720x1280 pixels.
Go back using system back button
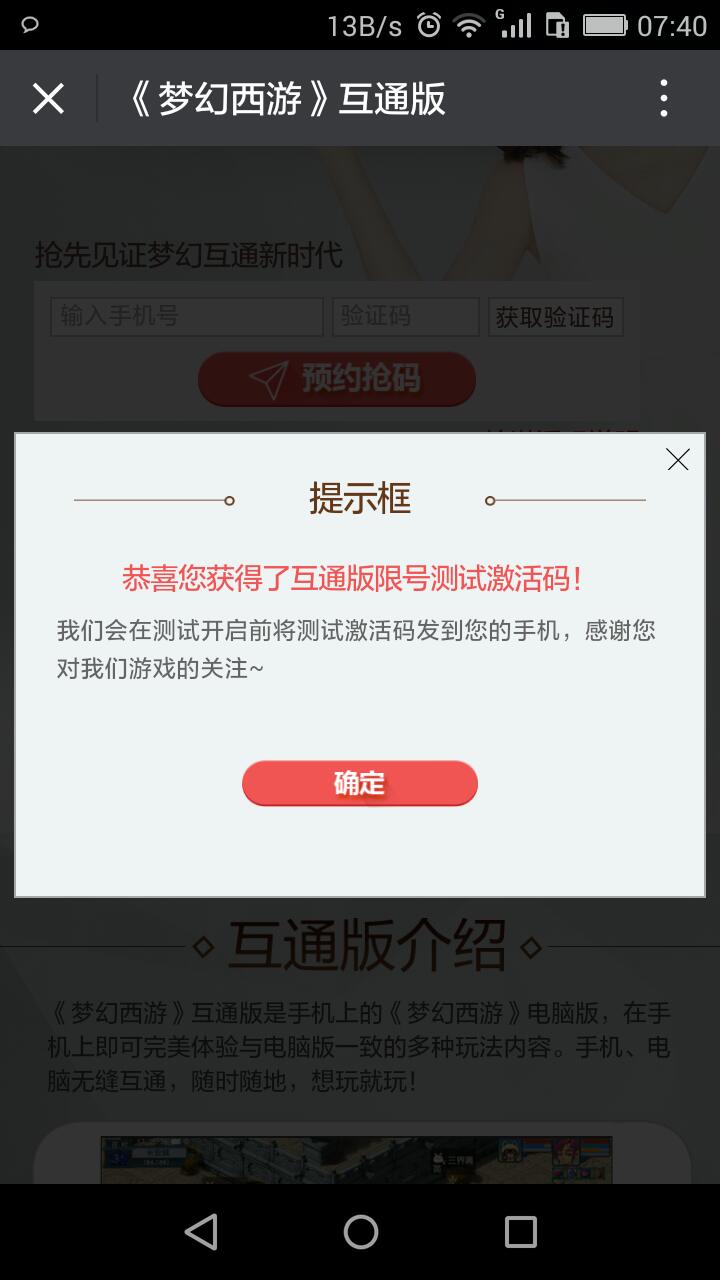point(201,1232)
